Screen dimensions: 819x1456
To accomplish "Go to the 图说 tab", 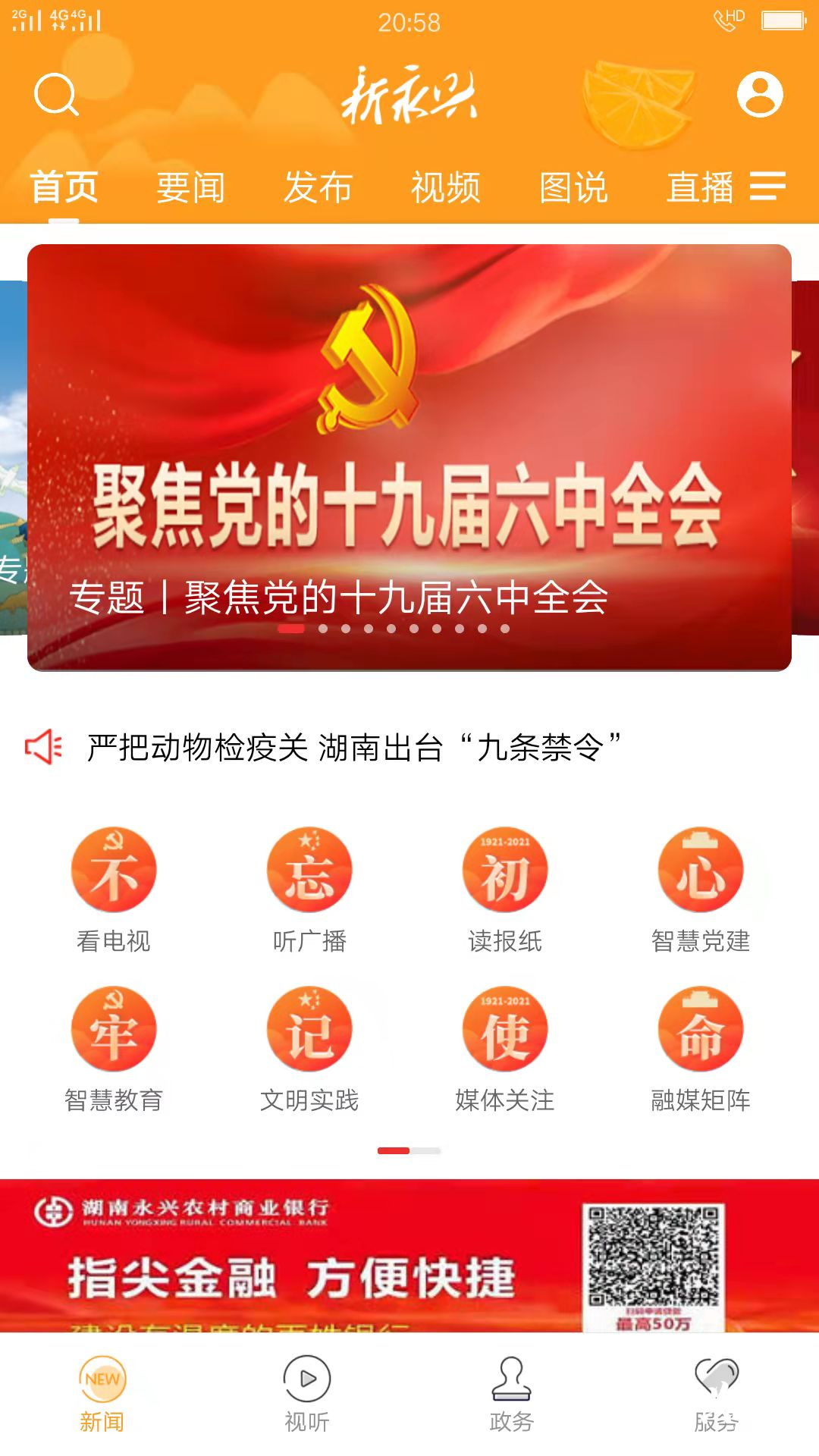I will [x=573, y=187].
